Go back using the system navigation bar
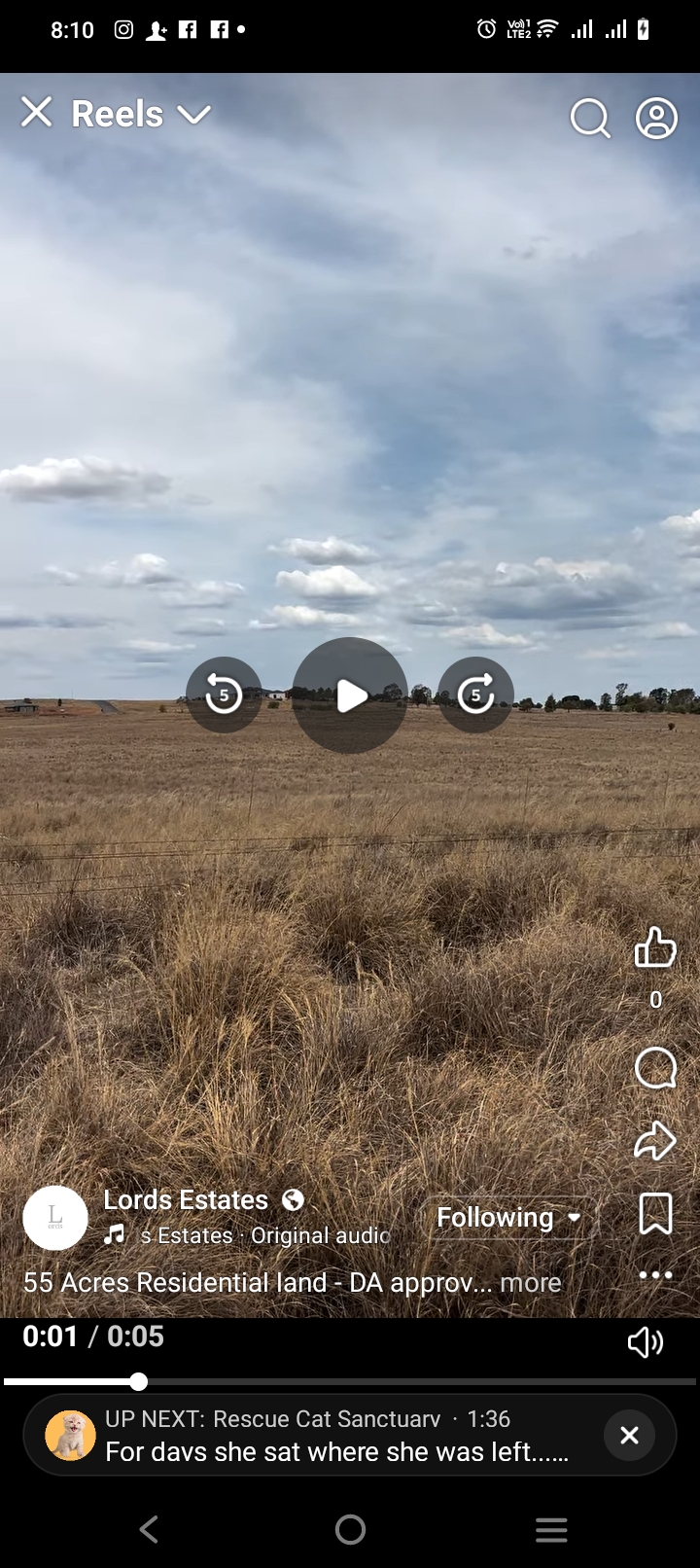The image size is (700, 1568). click(x=149, y=1530)
